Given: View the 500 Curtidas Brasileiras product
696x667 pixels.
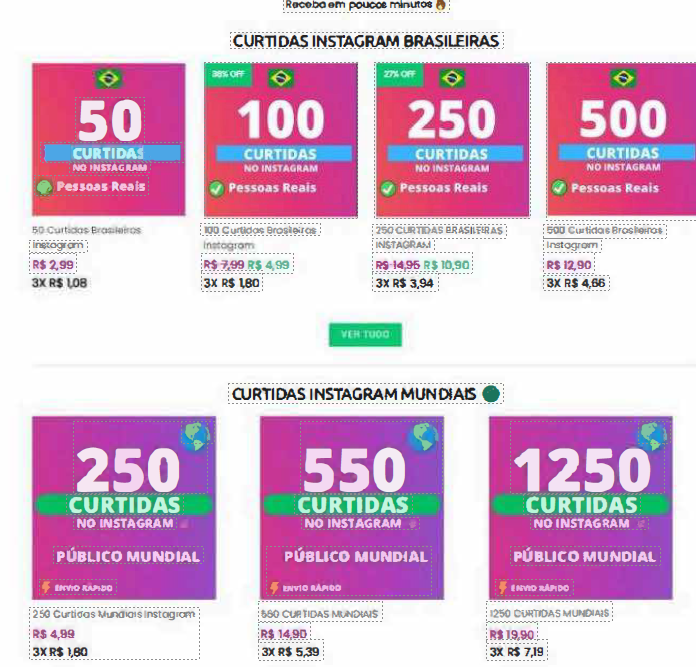Looking at the screenshot, I should (621, 140).
